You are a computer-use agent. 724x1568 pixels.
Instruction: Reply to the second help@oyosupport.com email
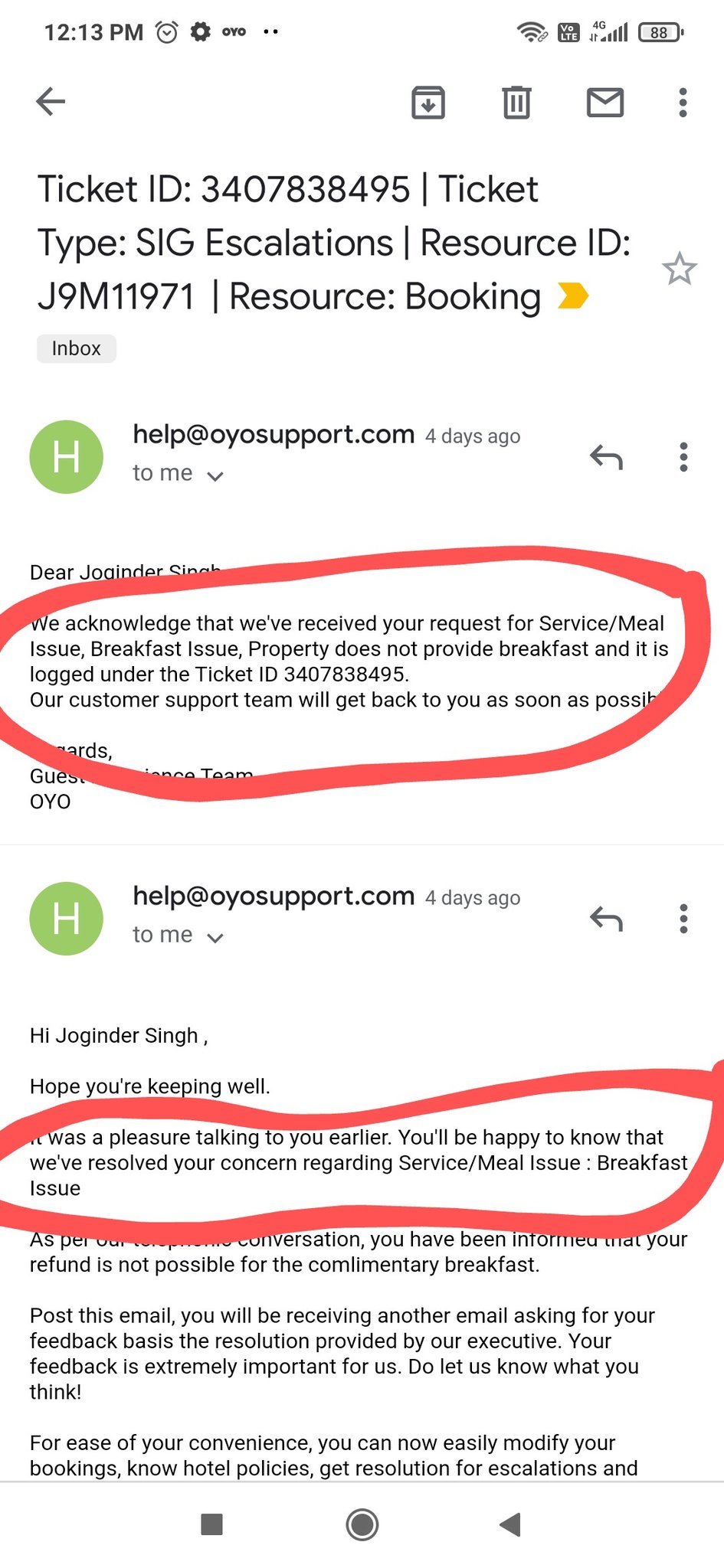click(606, 919)
